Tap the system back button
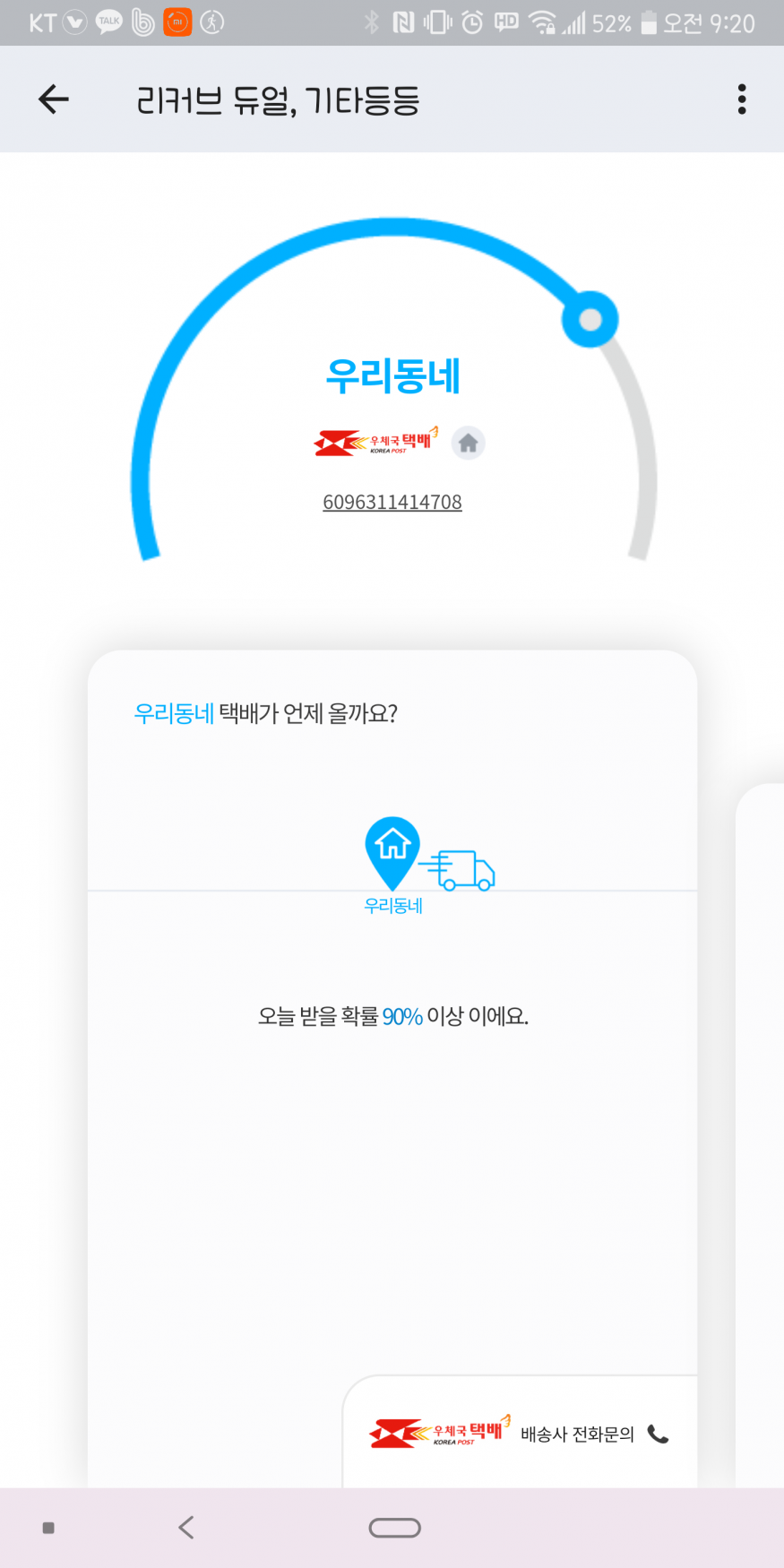The width and height of the screenshot is (784, 1568). coord(186,1528)
